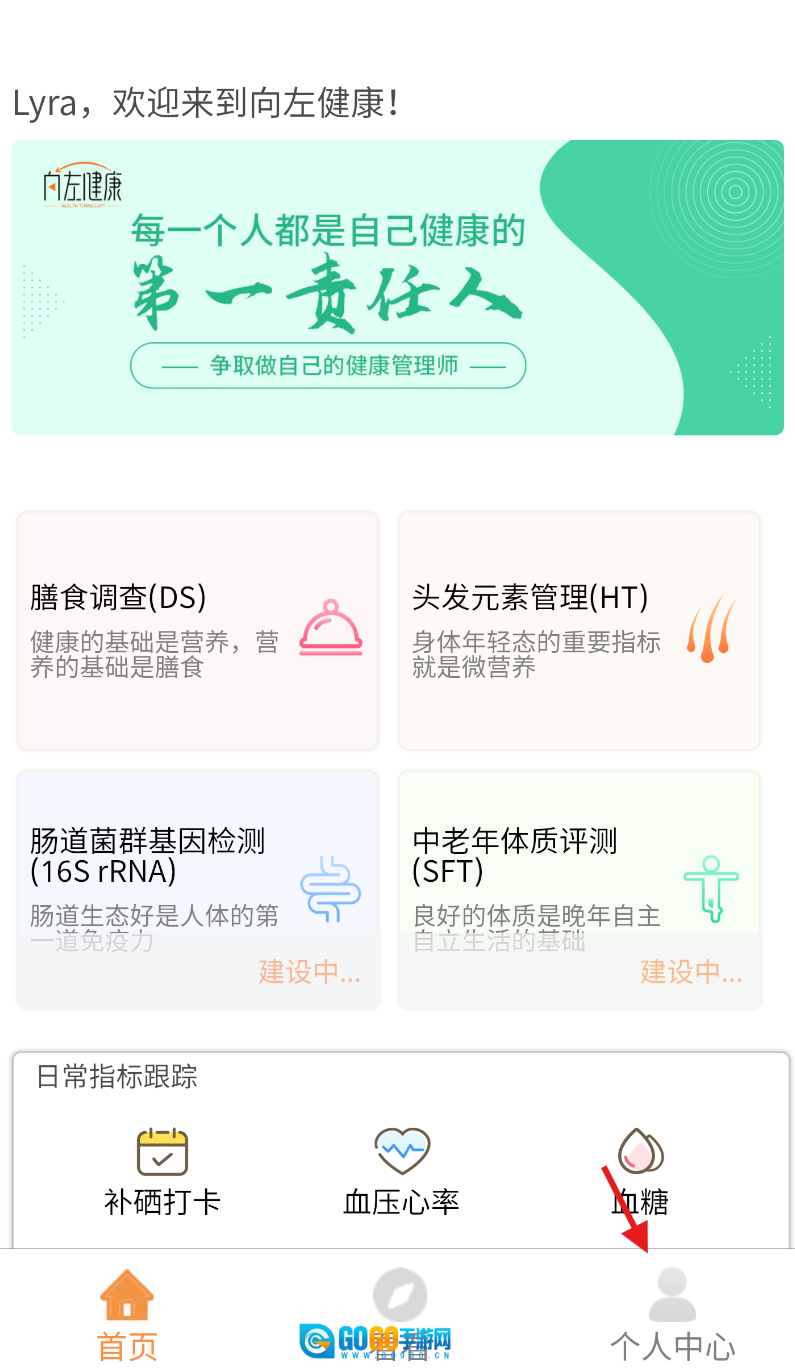The image size is (795, 1369).
Task: Switch to the 个人中心 tab
Action: point(672,1314)
